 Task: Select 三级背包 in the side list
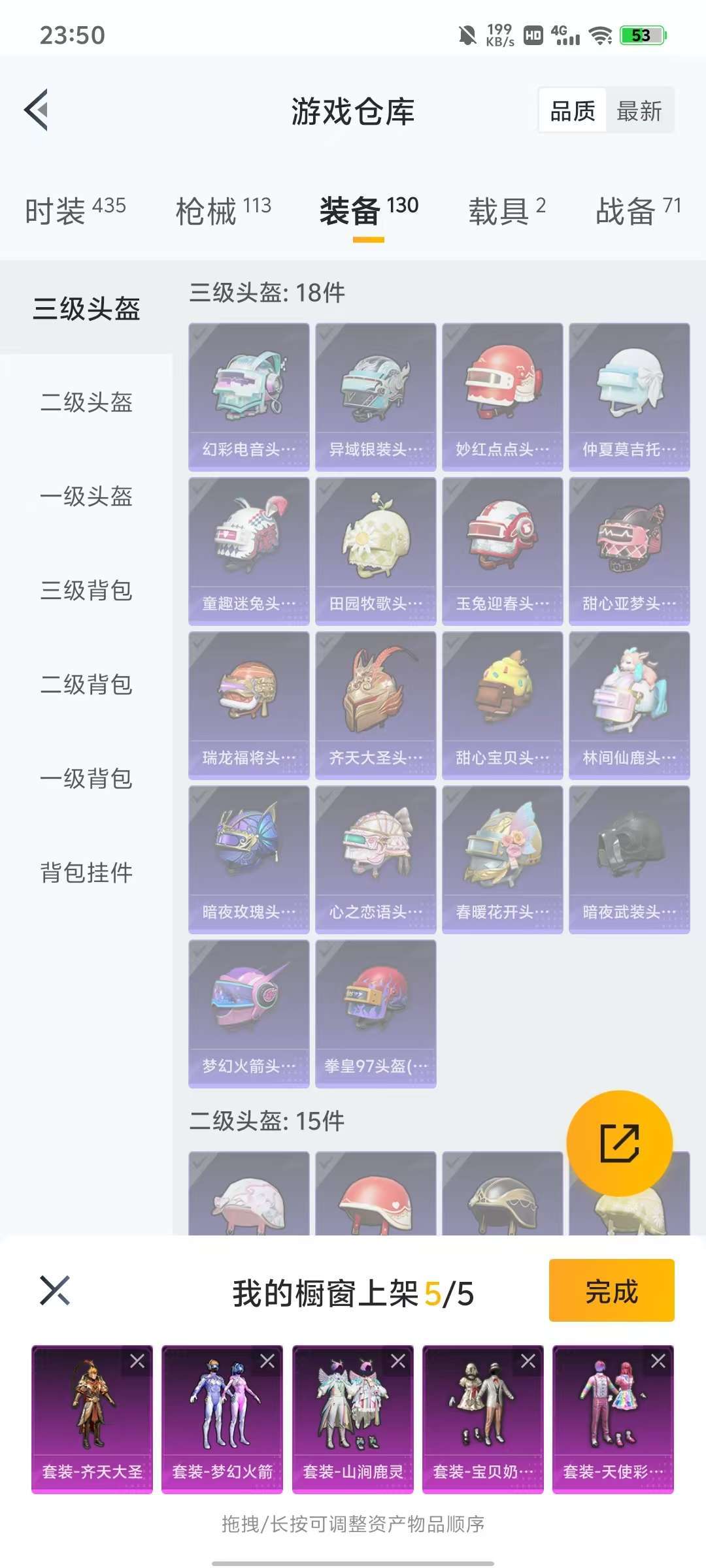coord(86,591)
